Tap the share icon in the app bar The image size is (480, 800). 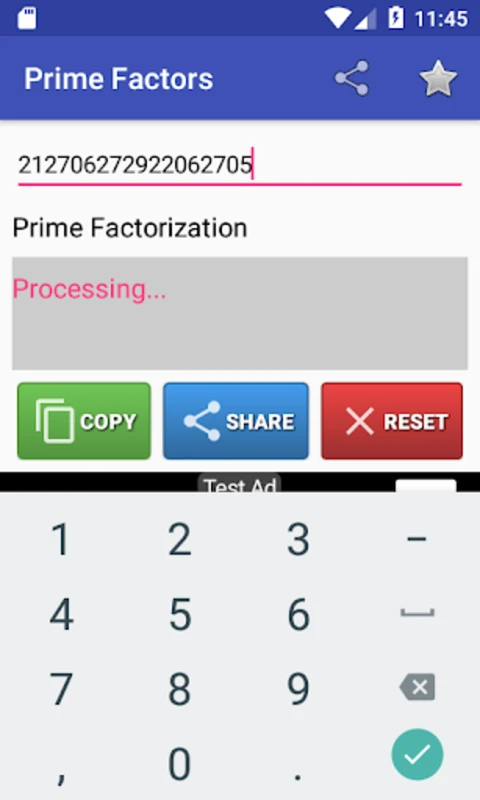[x=351, y=79]
